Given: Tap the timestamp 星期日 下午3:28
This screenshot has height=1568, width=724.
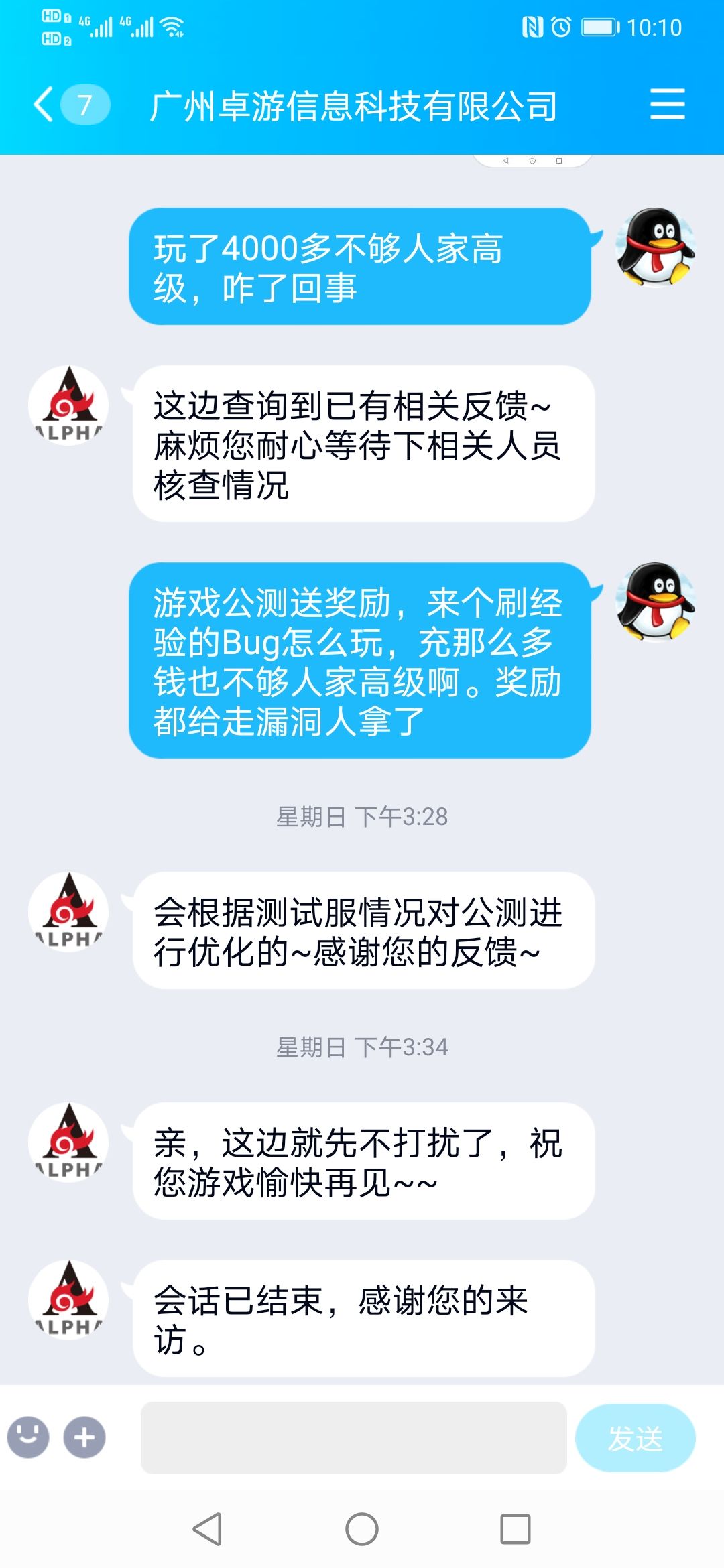Looking at the screenshot, I should [x=362, y=816].
